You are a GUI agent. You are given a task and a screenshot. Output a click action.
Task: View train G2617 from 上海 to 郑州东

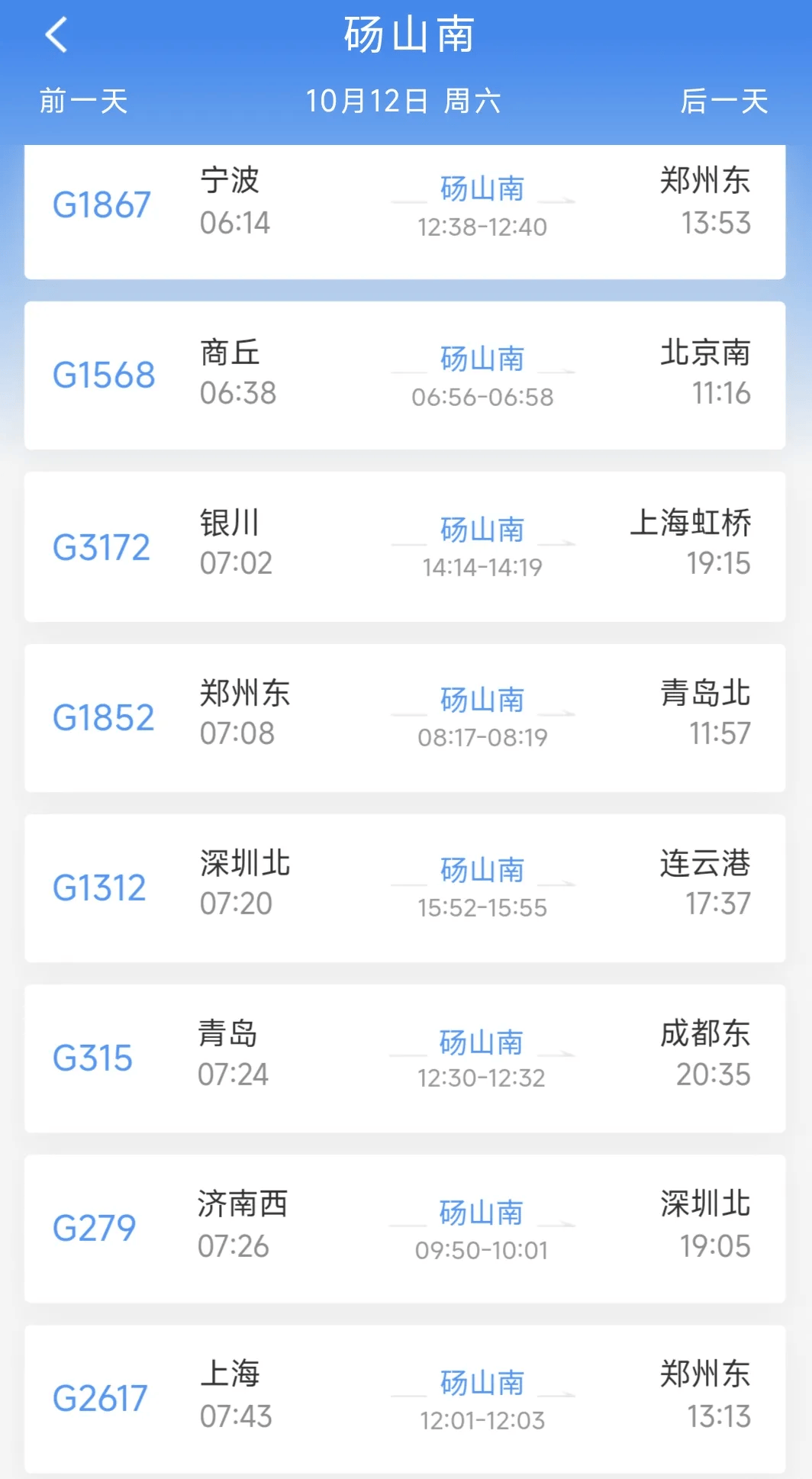pos(404,1398)
